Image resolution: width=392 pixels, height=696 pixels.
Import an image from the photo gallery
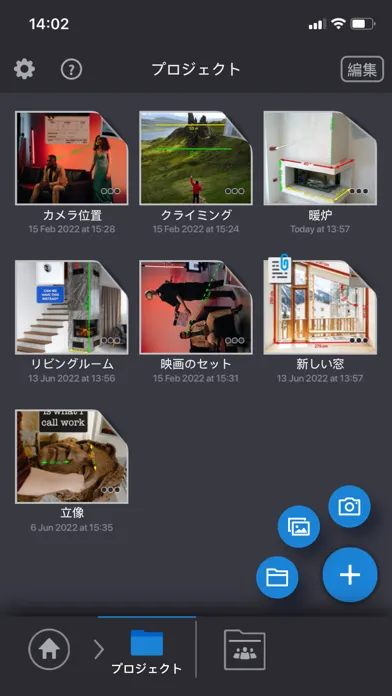pos(299,527)
